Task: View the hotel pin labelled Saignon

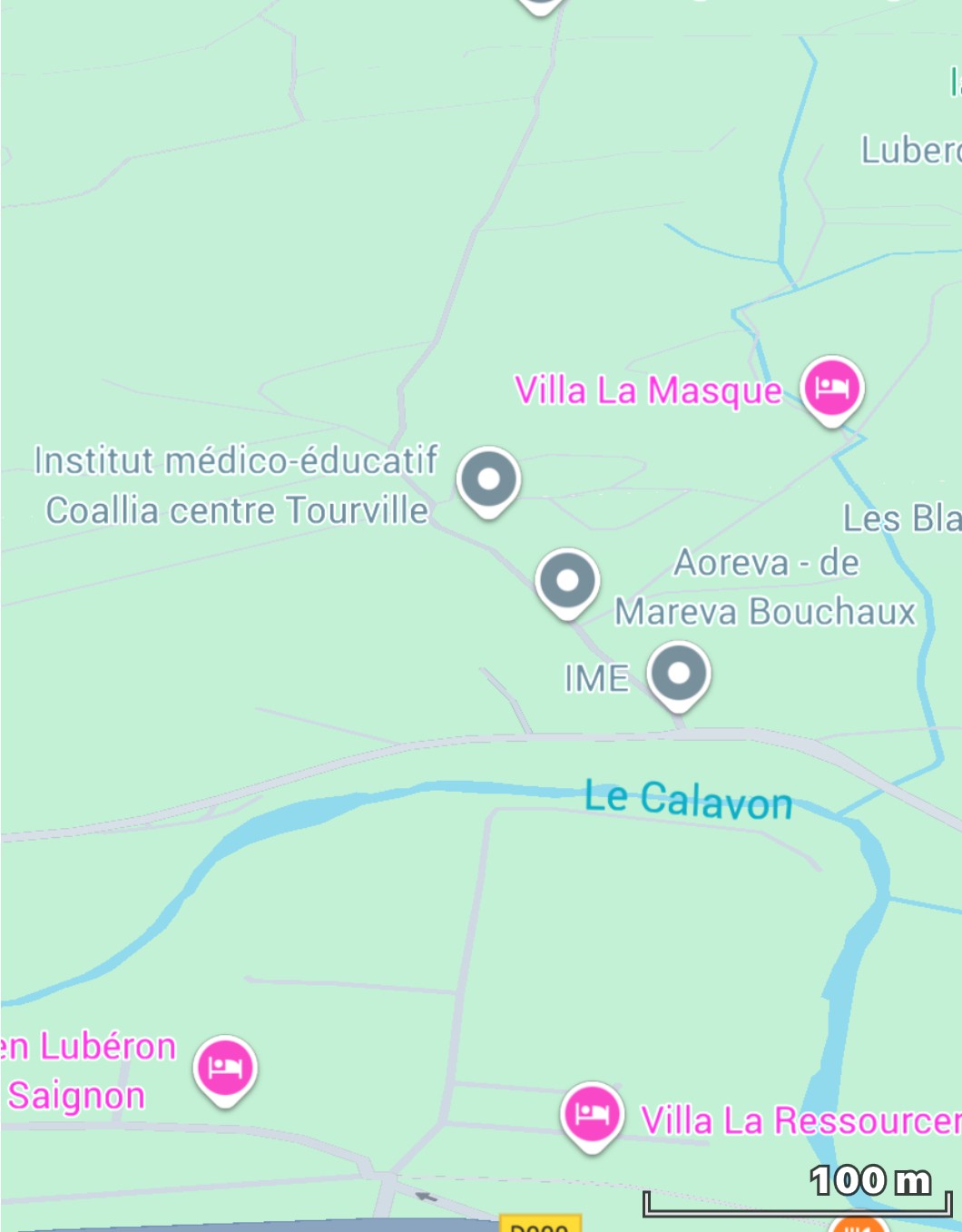Action: point(225,1068)
